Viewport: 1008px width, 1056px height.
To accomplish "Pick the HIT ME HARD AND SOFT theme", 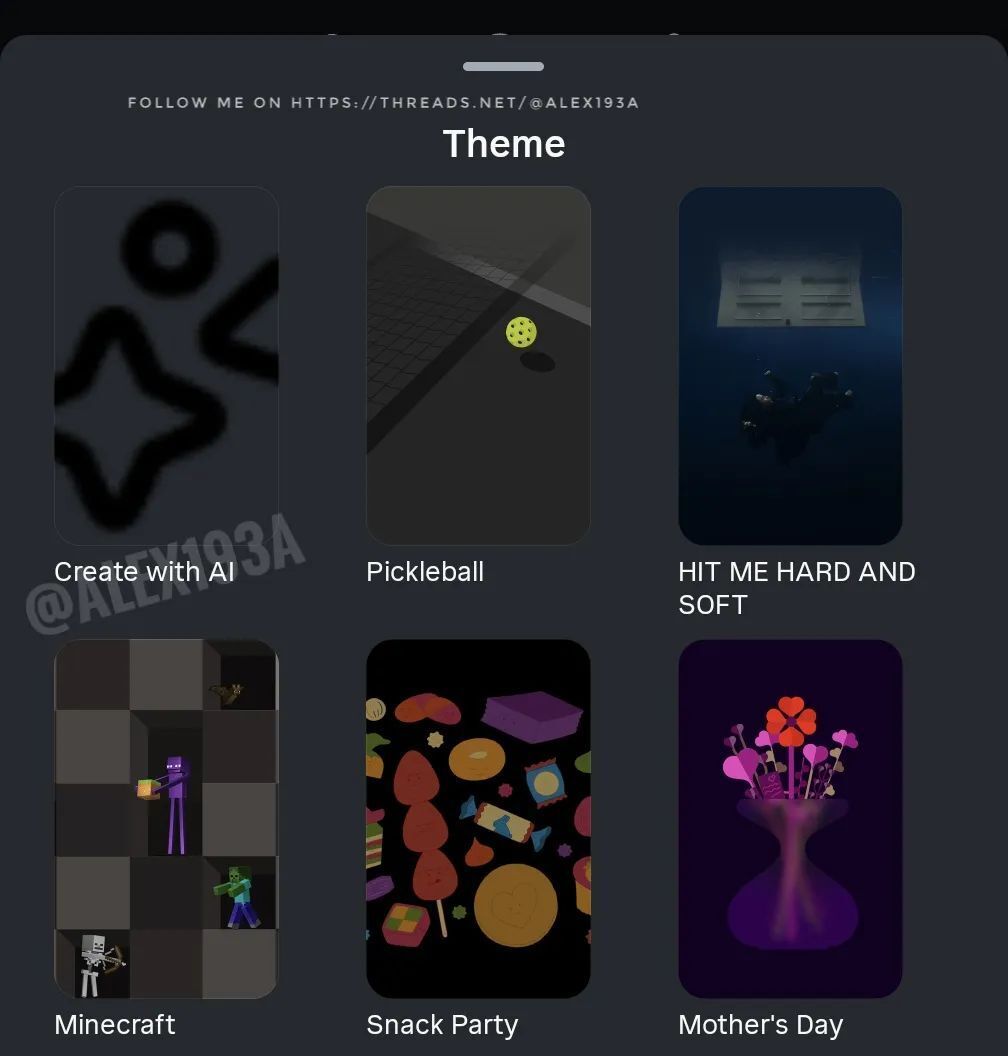I will click(790, 366).
